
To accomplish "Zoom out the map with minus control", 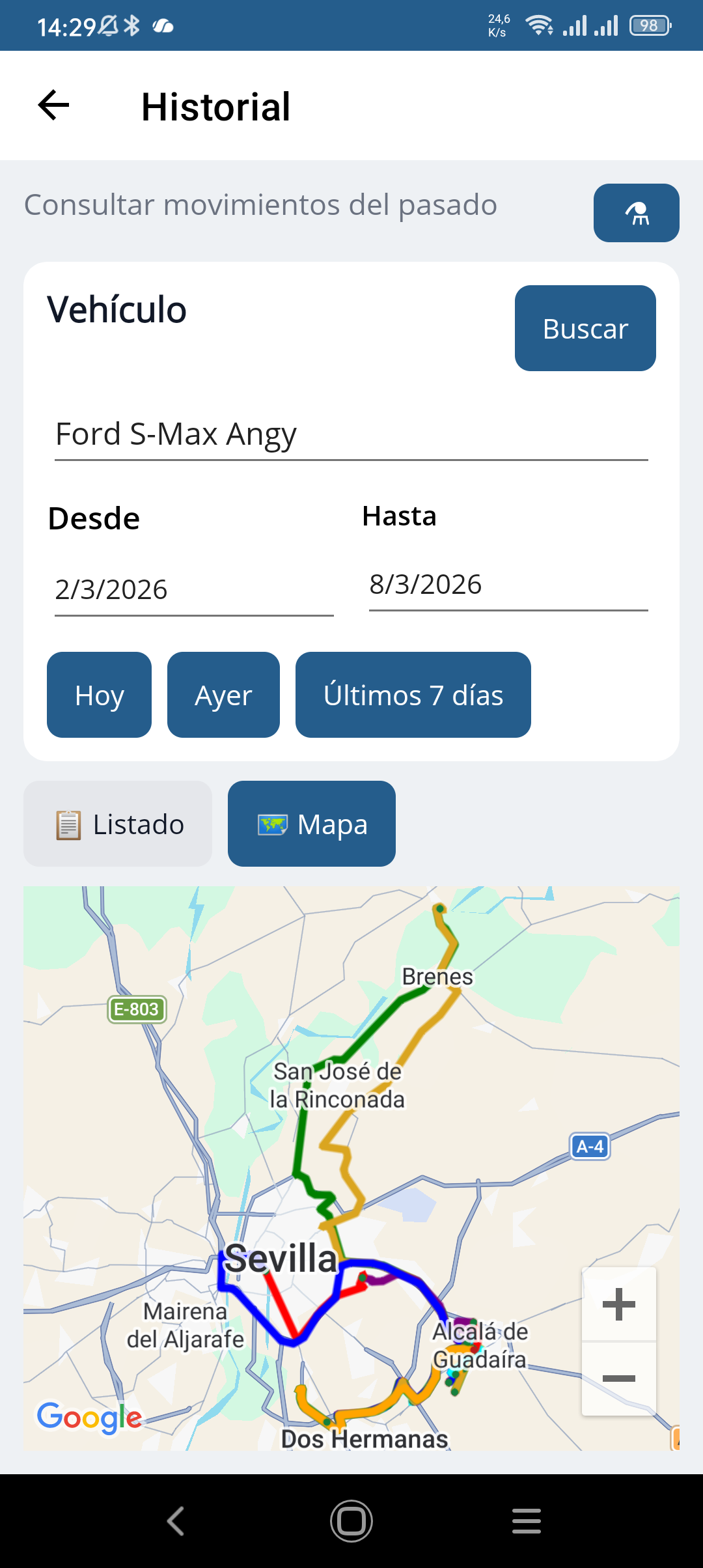I will (618, 1379).
